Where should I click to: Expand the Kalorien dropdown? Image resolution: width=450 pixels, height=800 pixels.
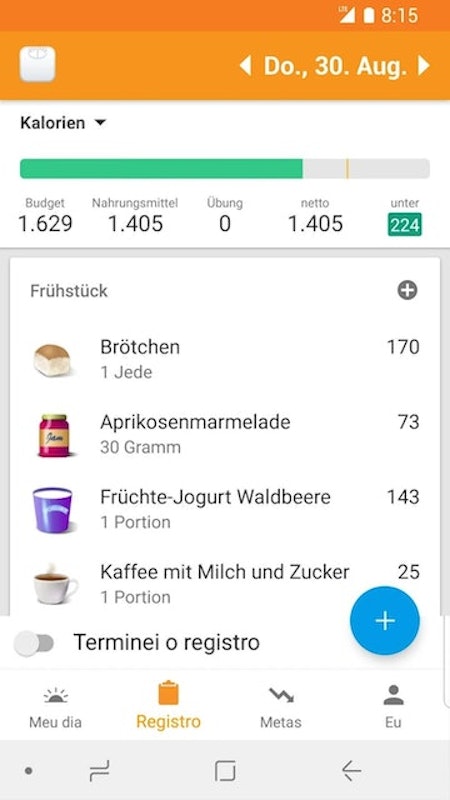click(x=63, y=123)
